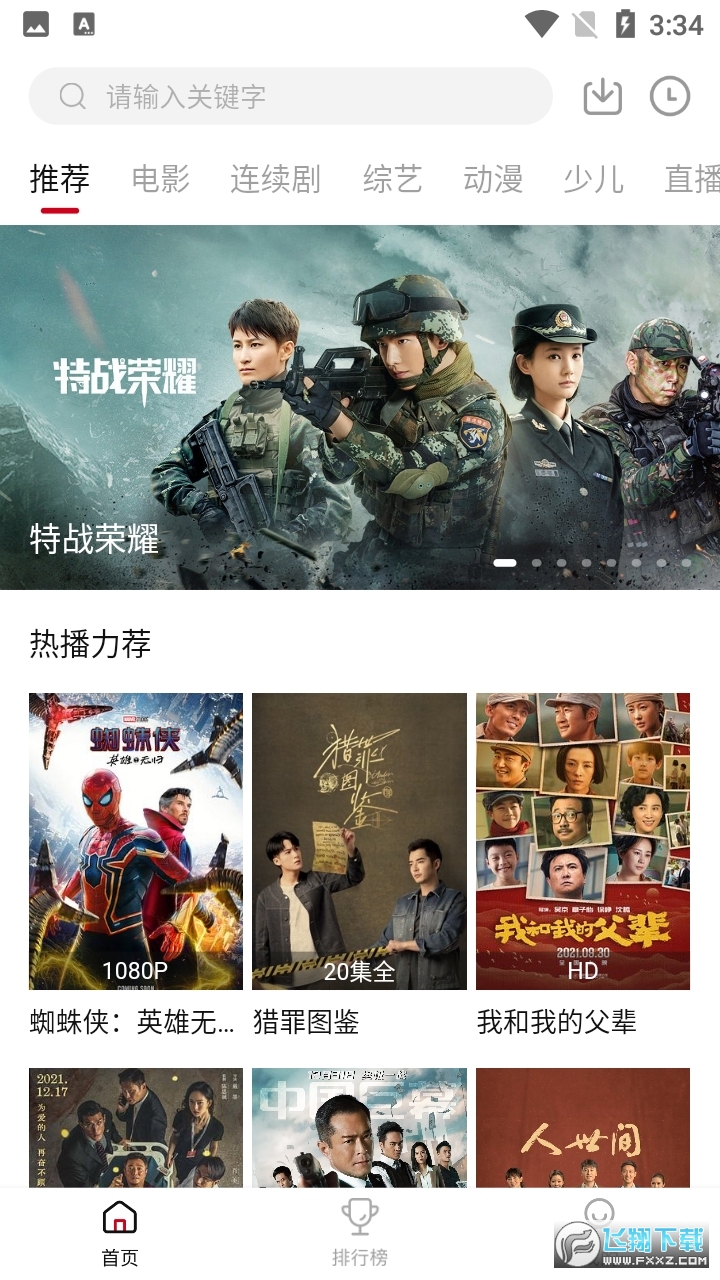720x1280 pixels.
Task: Select the 推荐 tab
Action: click(x=60, y=179)
